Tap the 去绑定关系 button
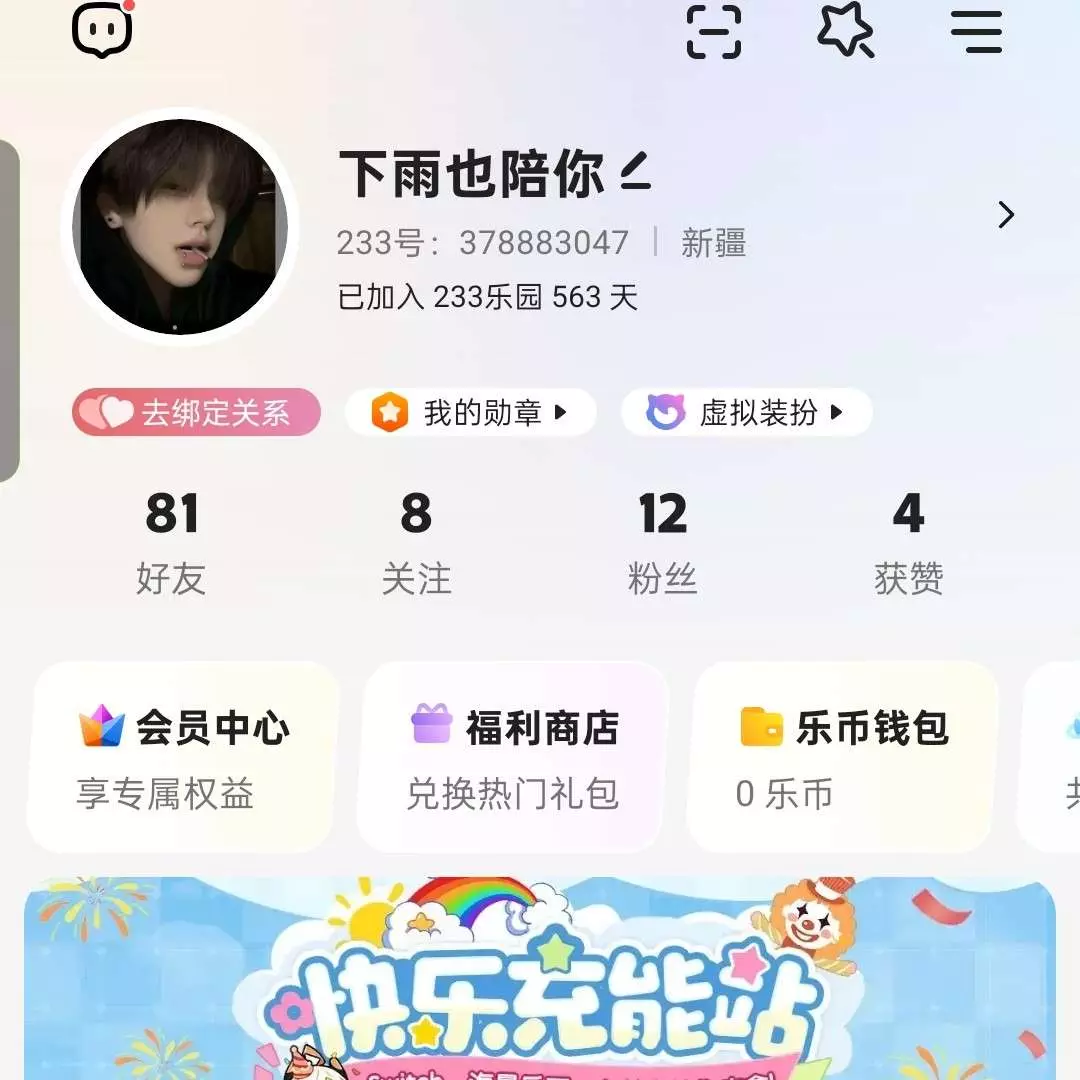 pos(196,413)
